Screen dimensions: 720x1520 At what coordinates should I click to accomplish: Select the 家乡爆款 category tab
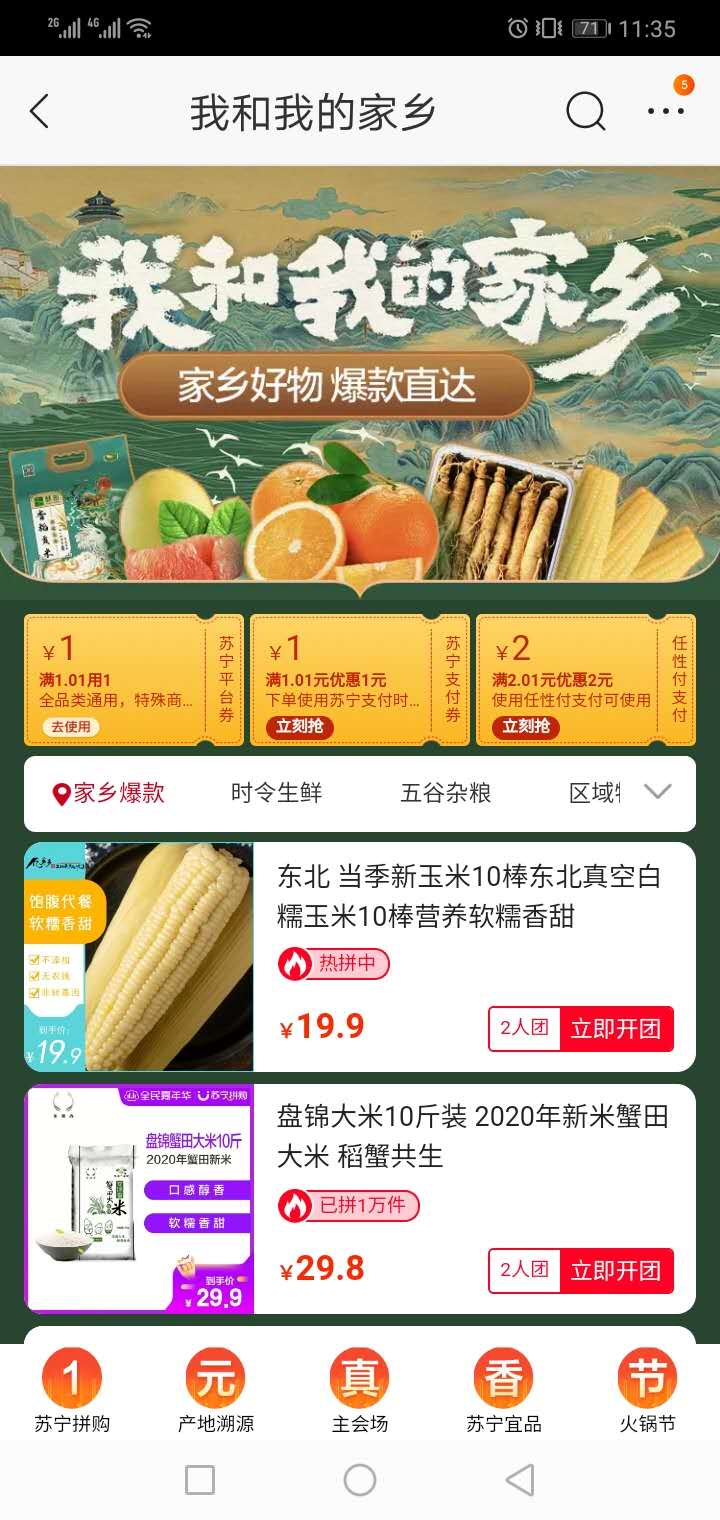[x=109, y=793]
